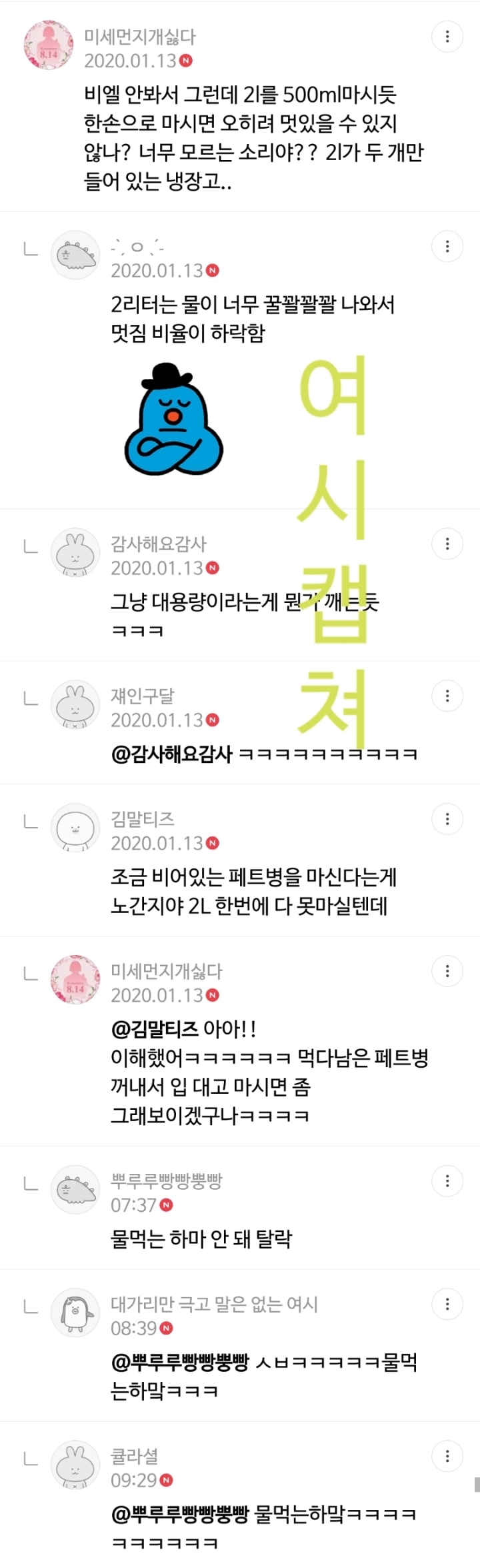Open overflow menu for 감사해요감사's comment
The height and width of the screenshot is (1568, 480).
click(x=447, y=544)
